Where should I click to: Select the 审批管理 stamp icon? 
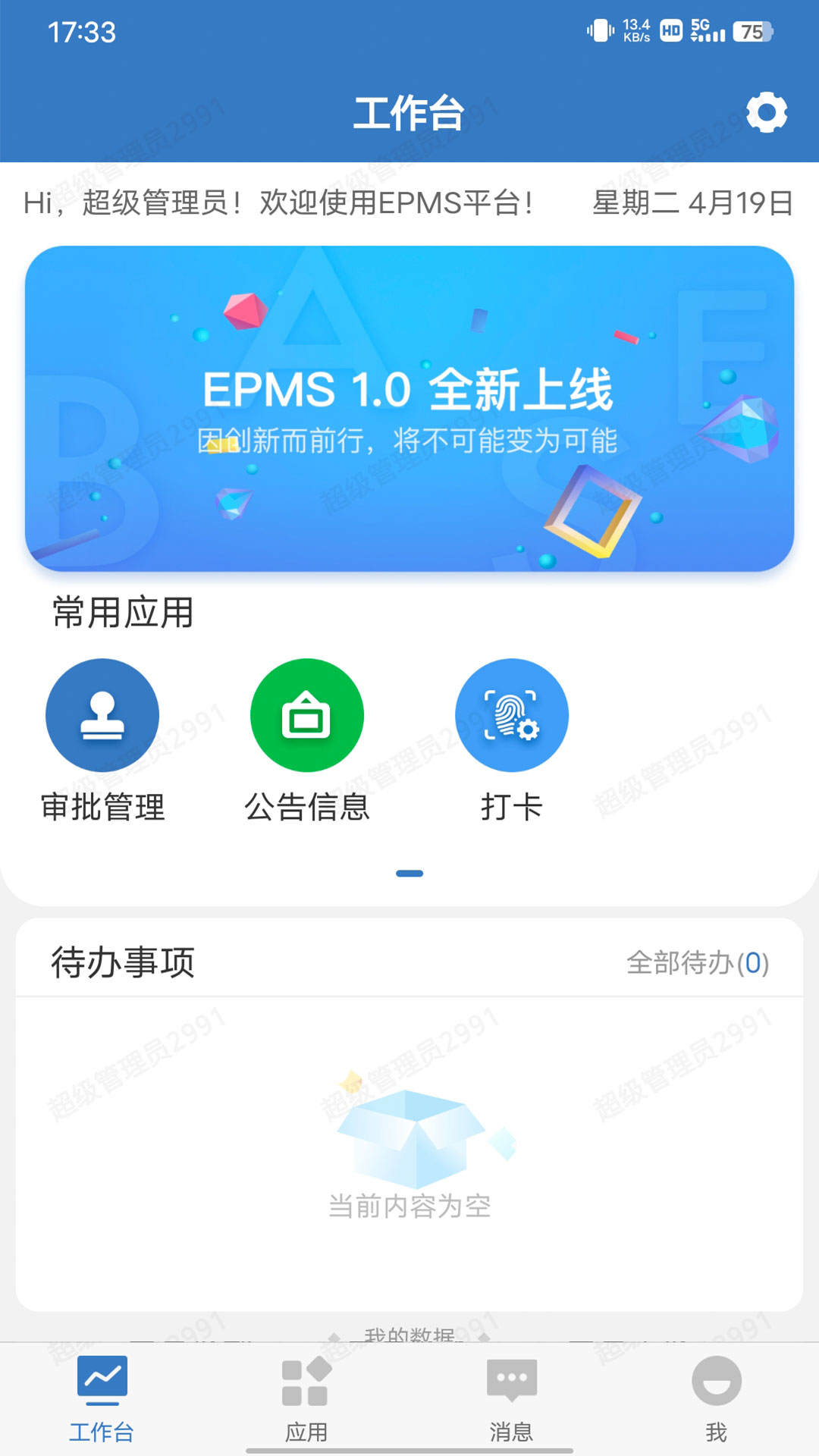point(103,714)
